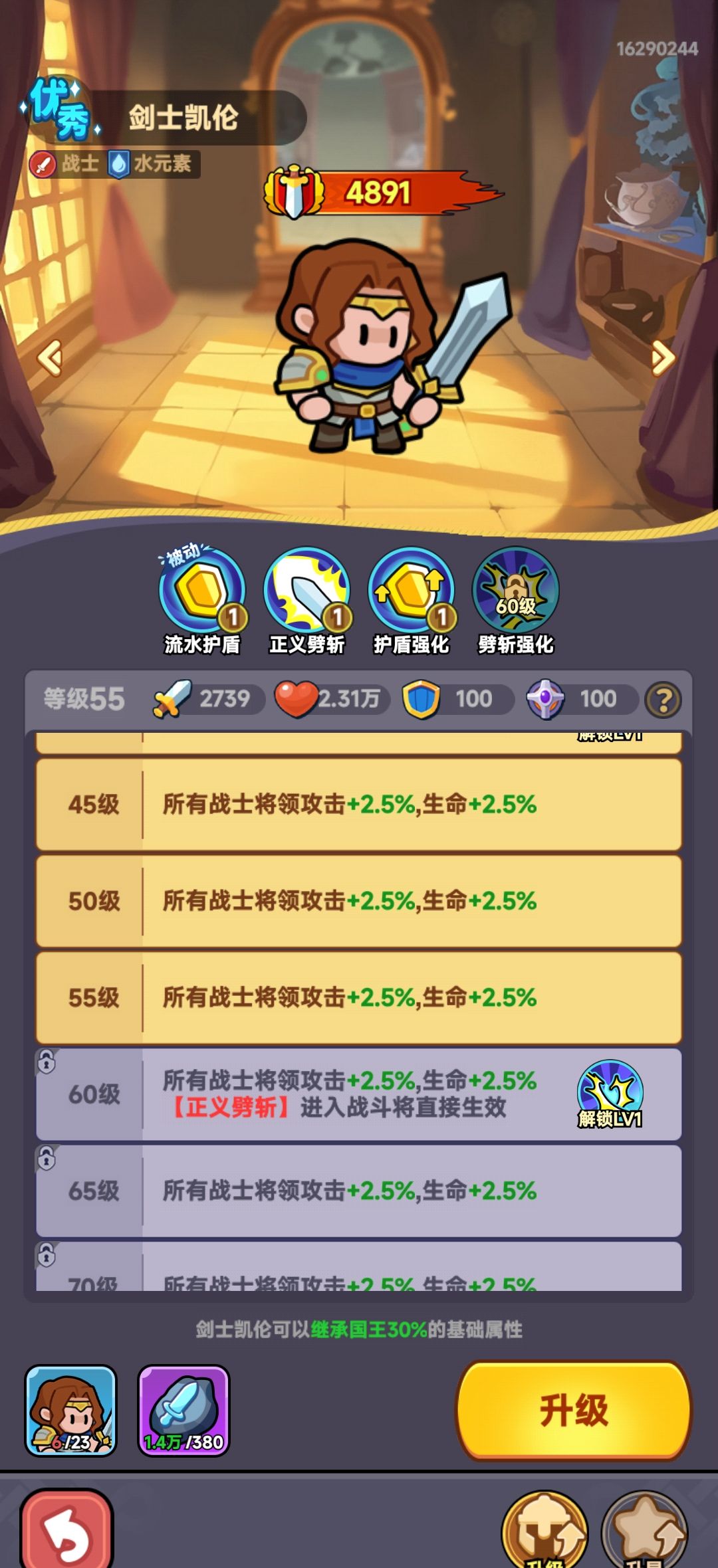
Task: Open the sword stone material 1.4万/380
Action: (x=183, y=1411)
